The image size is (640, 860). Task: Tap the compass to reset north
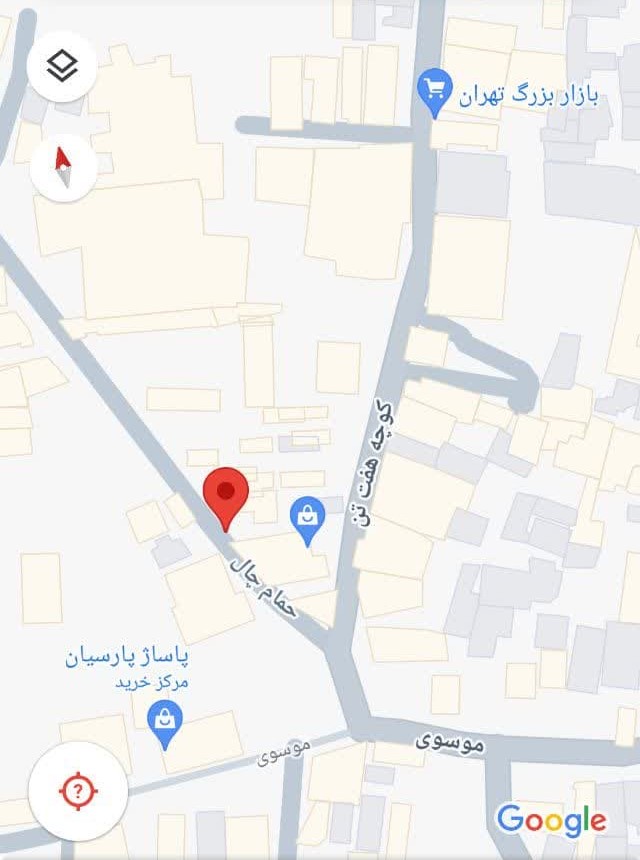click(x=63, y=167)
